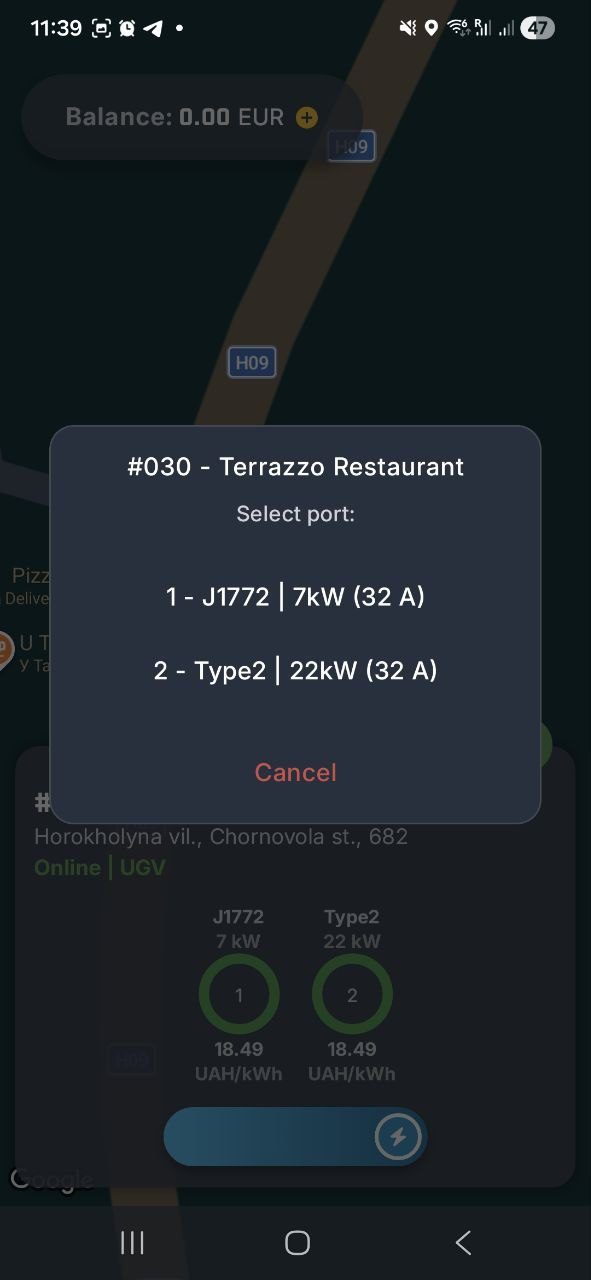
Task: Choose port 2 - Type2 22kW
Action: coord(295,670)
